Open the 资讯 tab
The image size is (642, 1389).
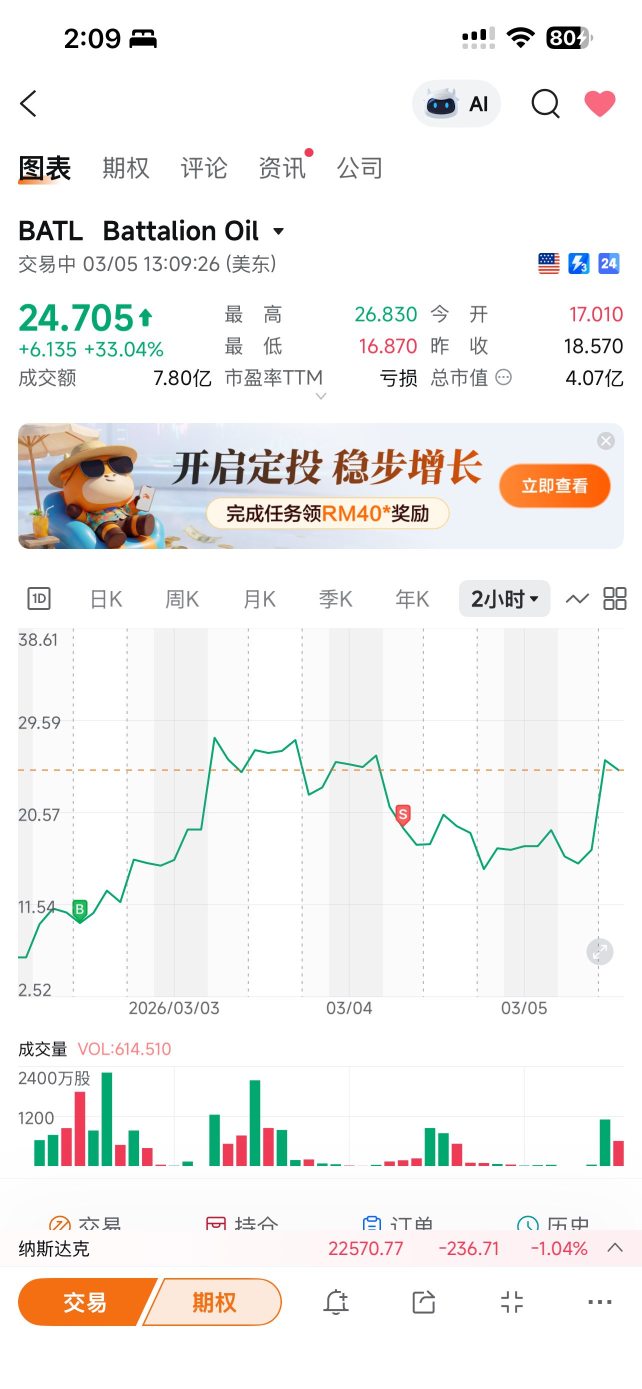point(283,168)
